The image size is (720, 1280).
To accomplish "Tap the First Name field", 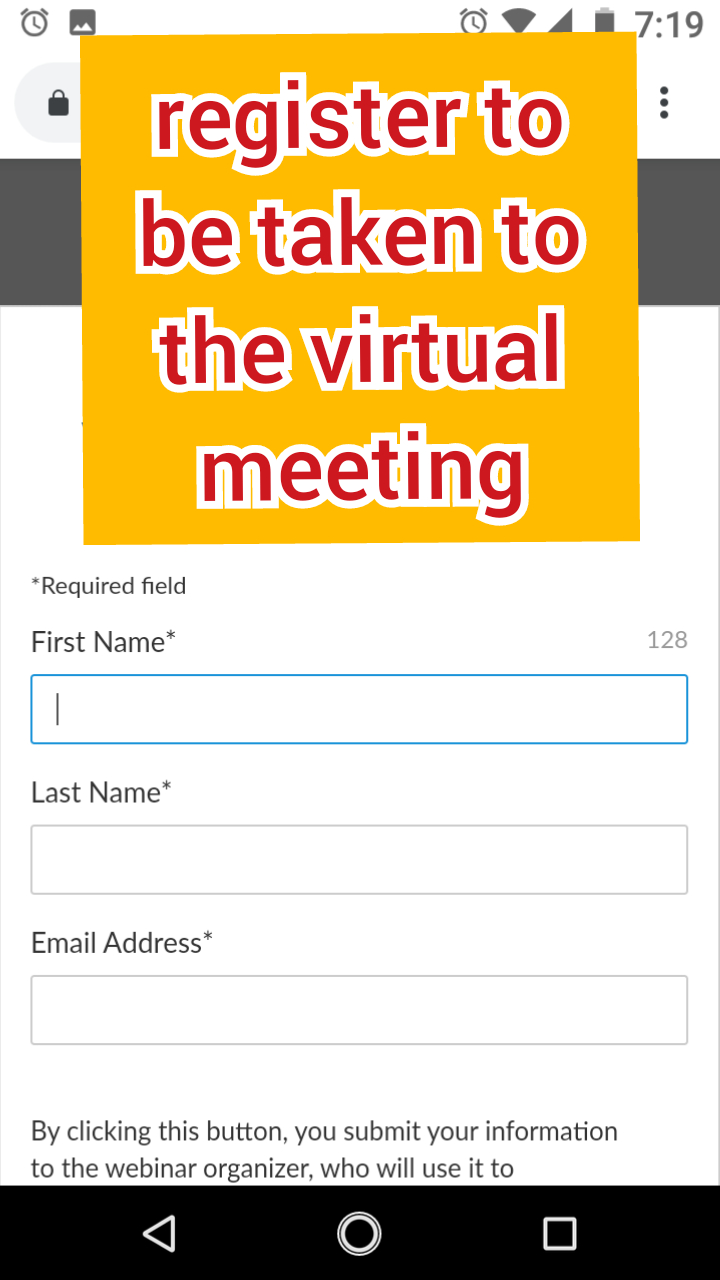I will (359, 709).
